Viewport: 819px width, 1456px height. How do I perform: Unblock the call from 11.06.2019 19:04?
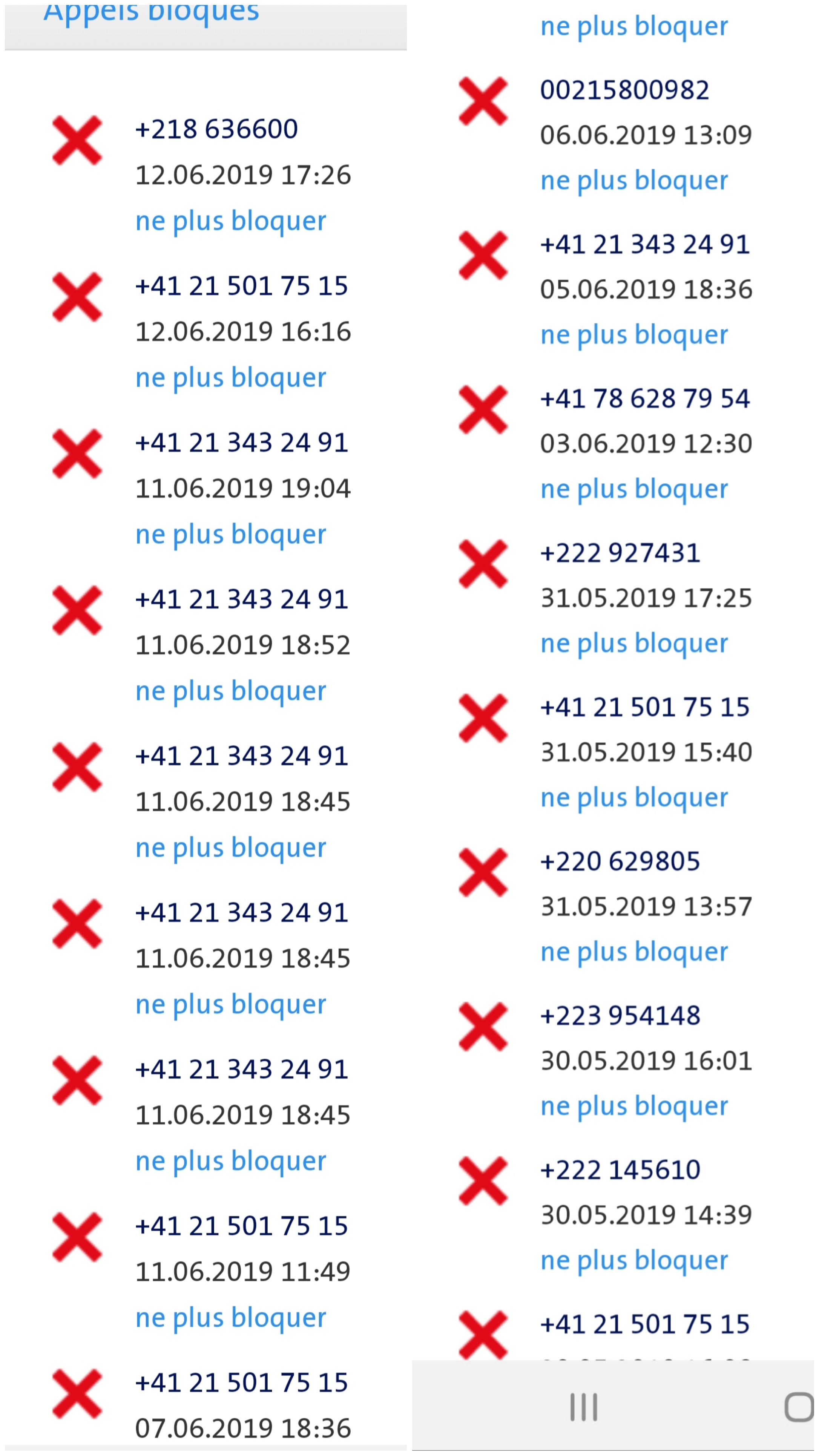(231, 534)
